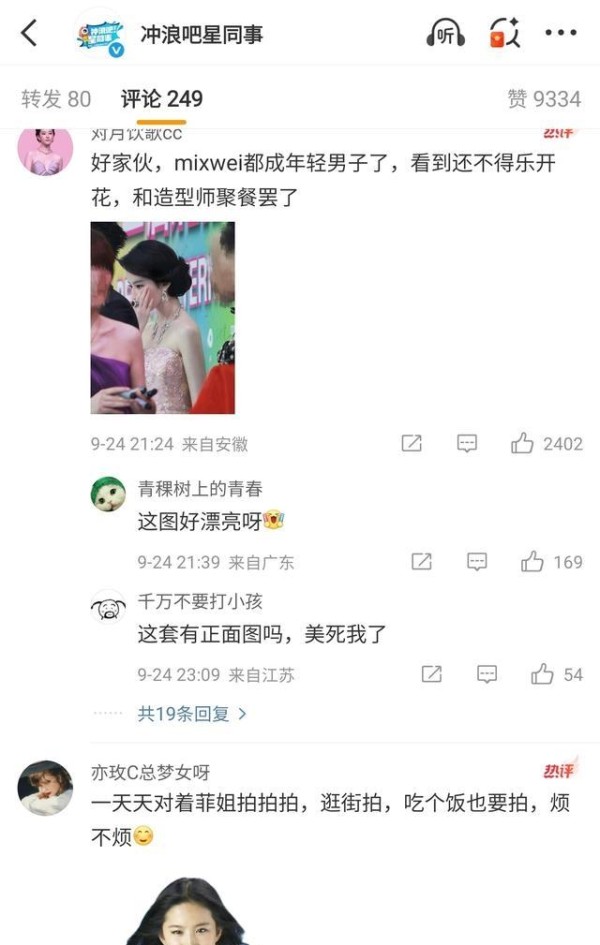Open 千万不要打小孩's user profile

108,607
